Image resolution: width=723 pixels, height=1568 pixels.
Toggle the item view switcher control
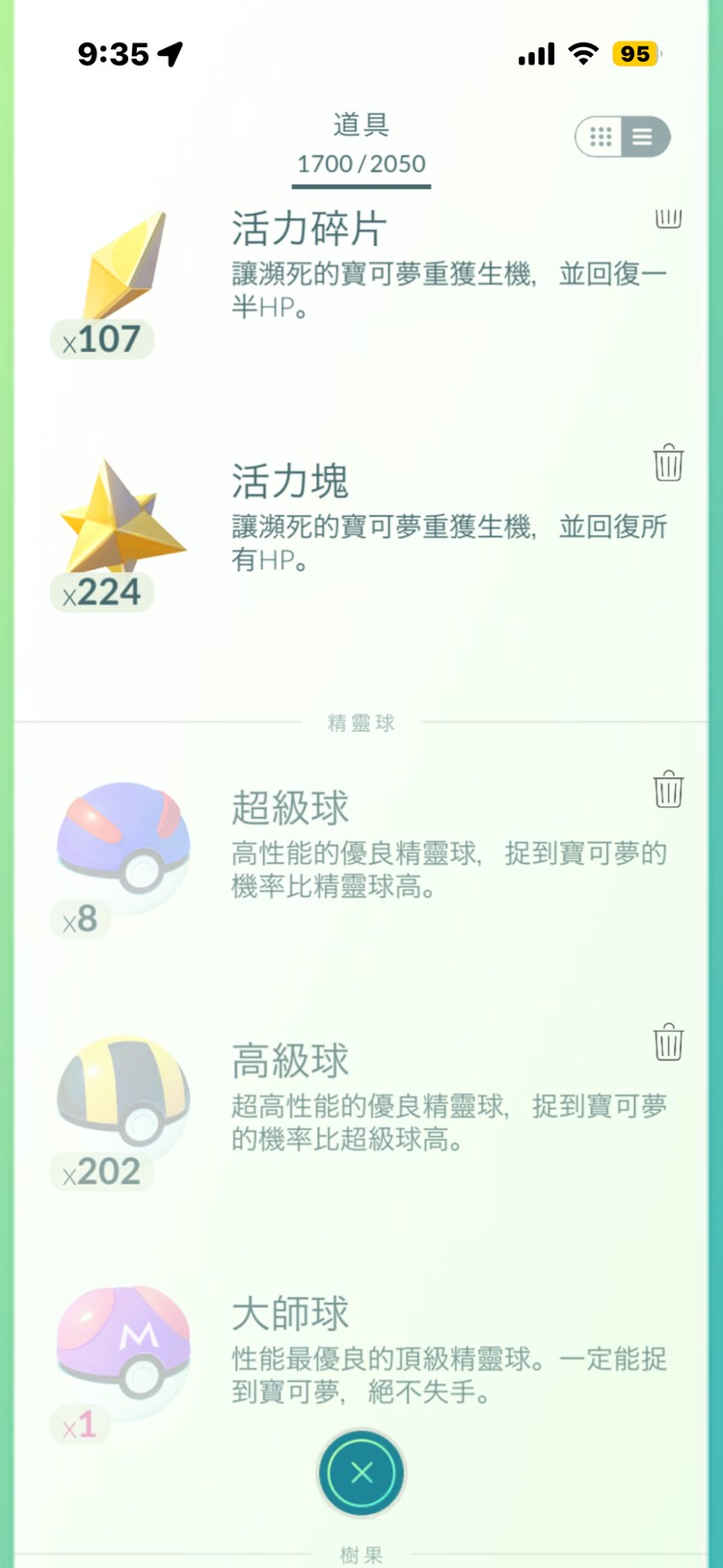click(622, 136)
